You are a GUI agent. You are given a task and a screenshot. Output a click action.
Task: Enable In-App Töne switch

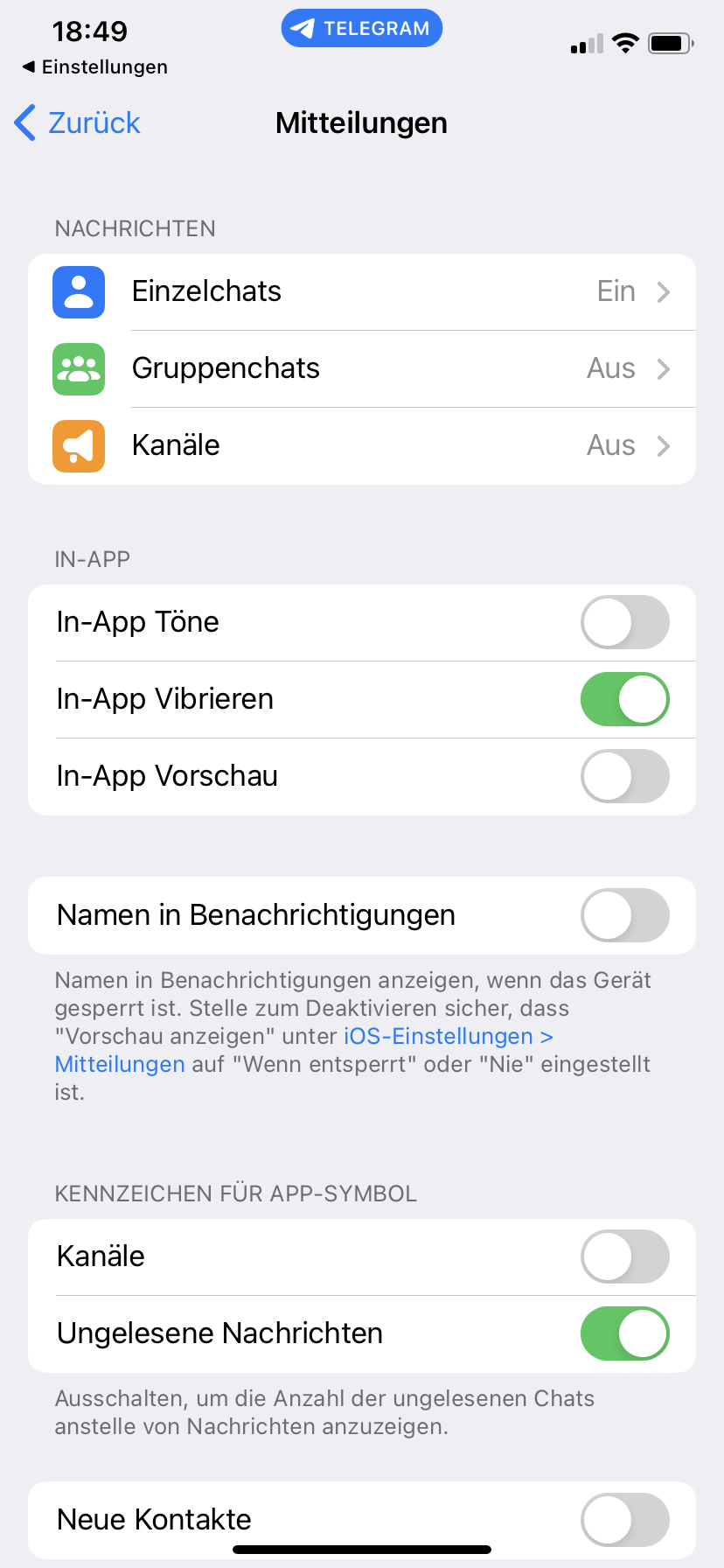624,623
